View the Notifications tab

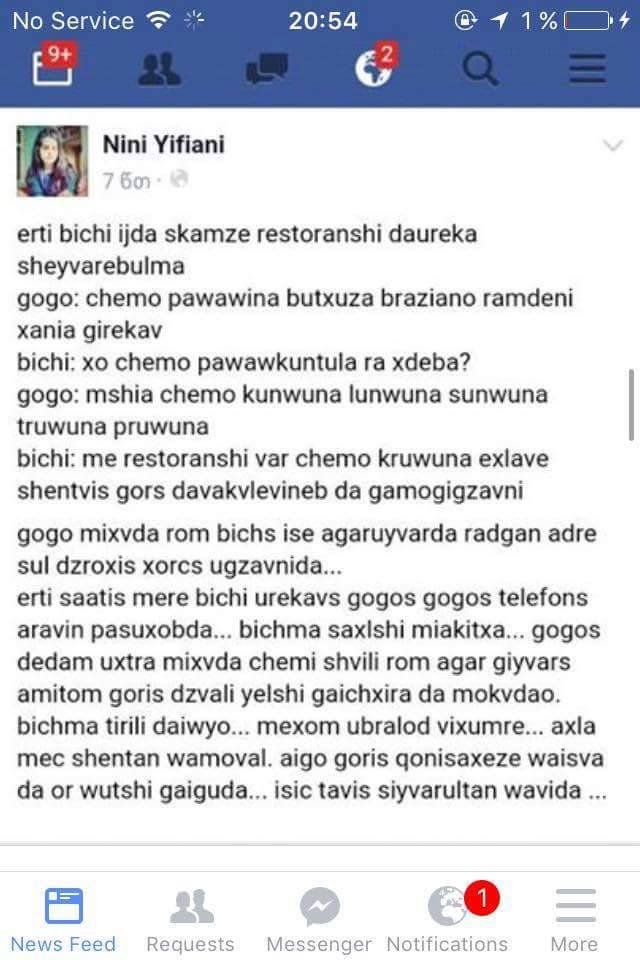click(x=447, y=918)
